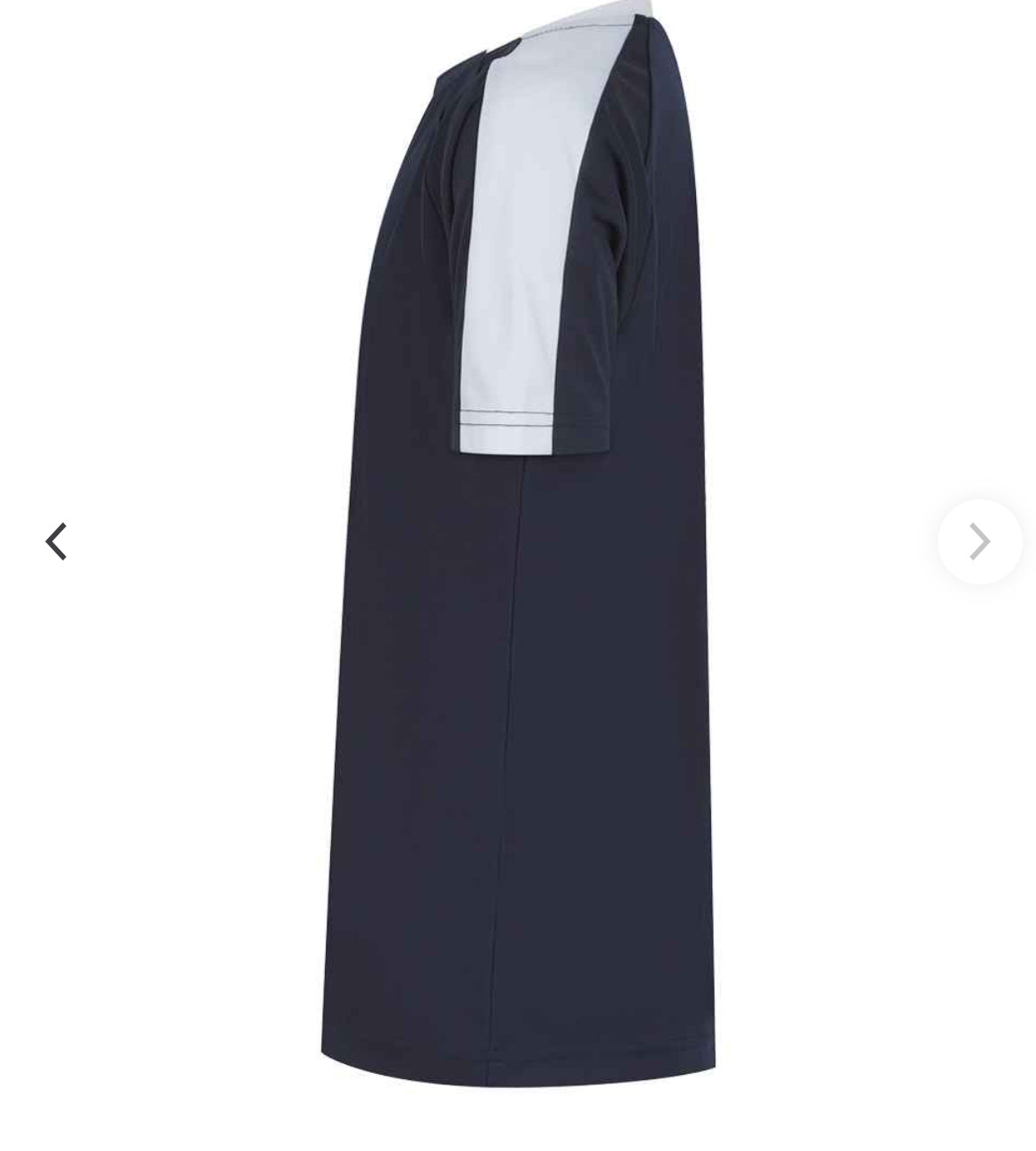Screen dimensions: 1036x1151
Task: Go to the previous product image
Action: (x=57, y=541)
